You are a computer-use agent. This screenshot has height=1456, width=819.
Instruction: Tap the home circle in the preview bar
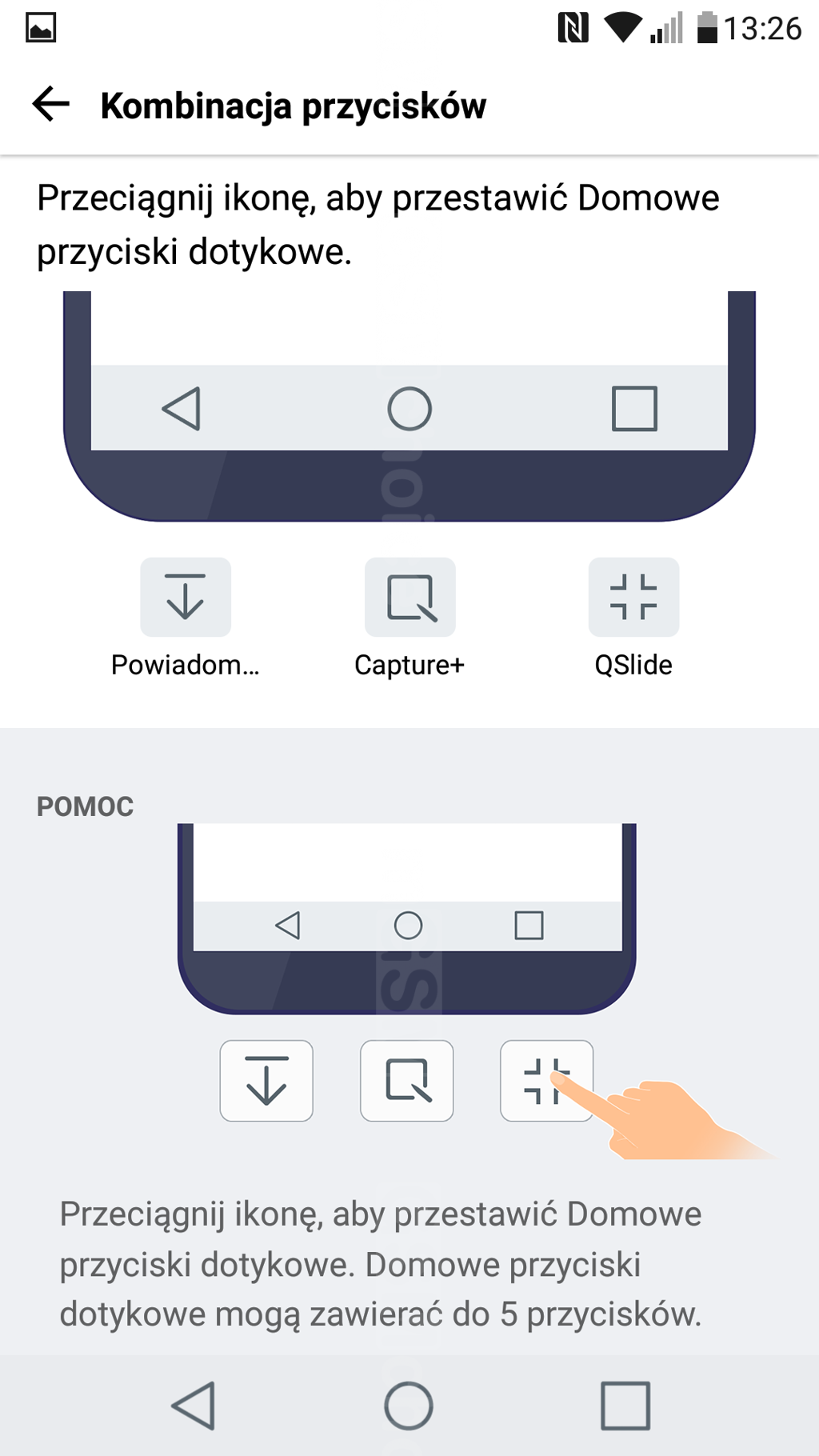[x=409, y=409]
